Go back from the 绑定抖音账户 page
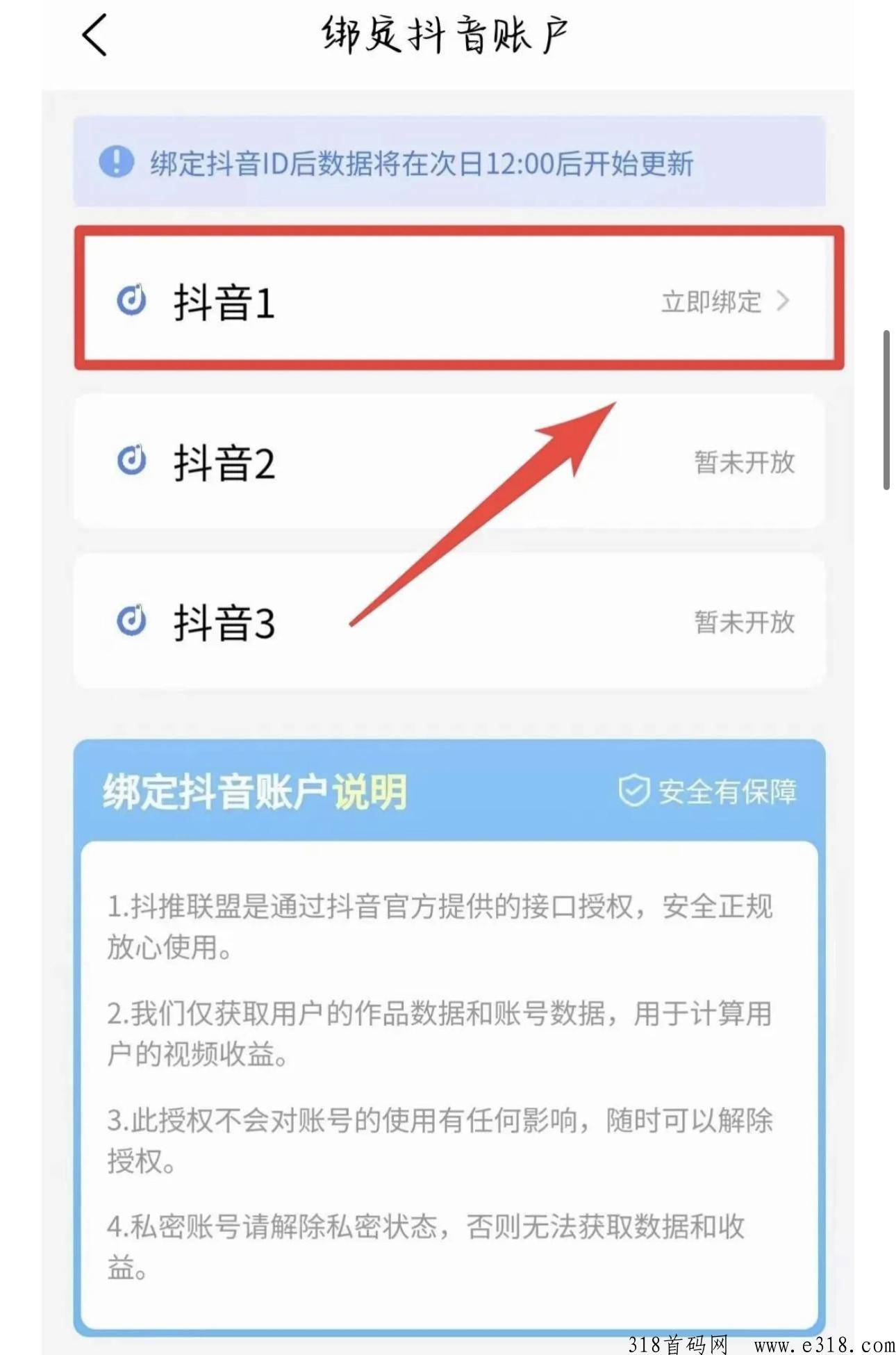Screen dimensions: 896x1355 coord(95,35)
